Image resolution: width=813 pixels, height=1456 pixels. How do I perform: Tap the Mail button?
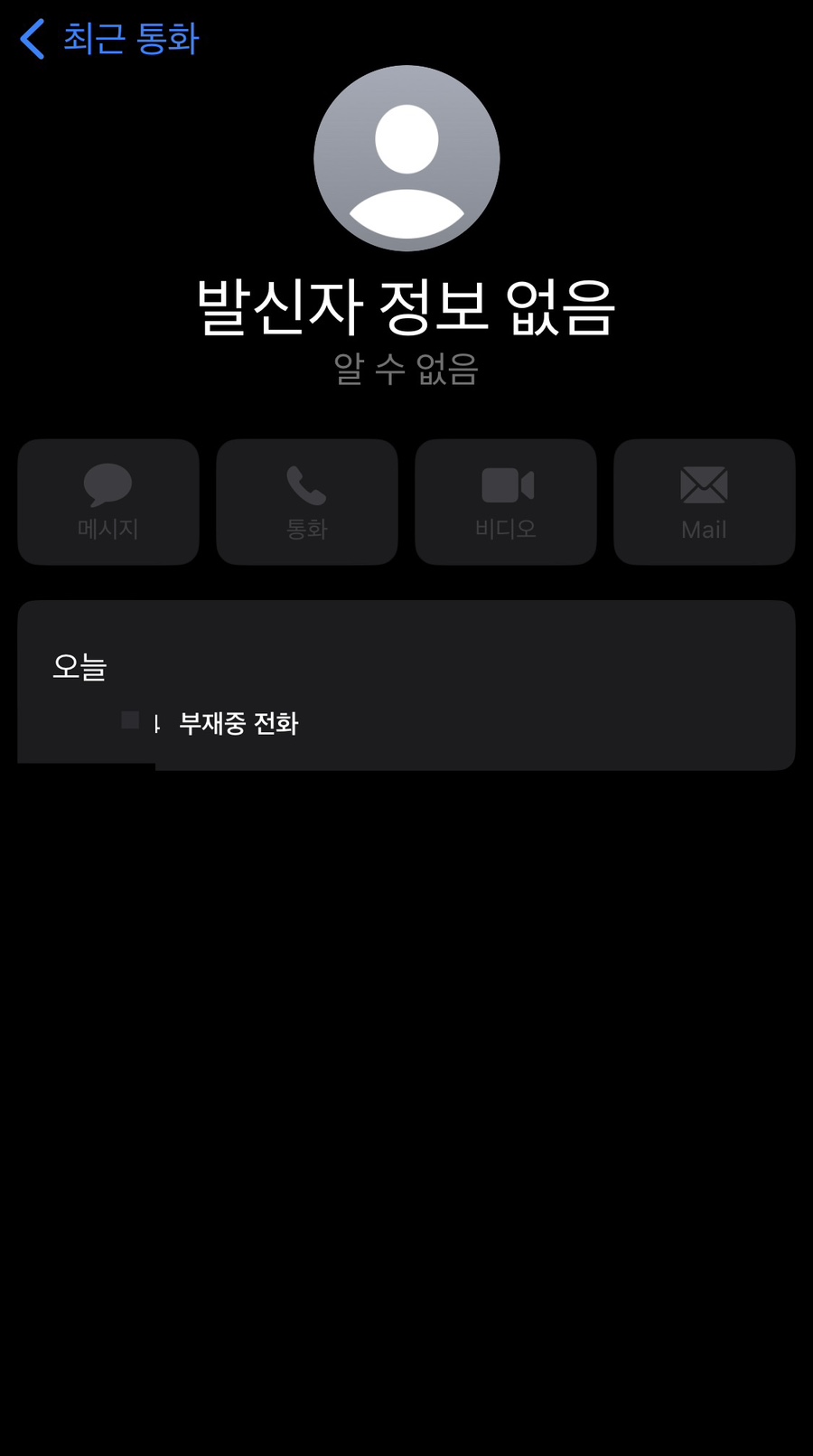coord(705,502)
